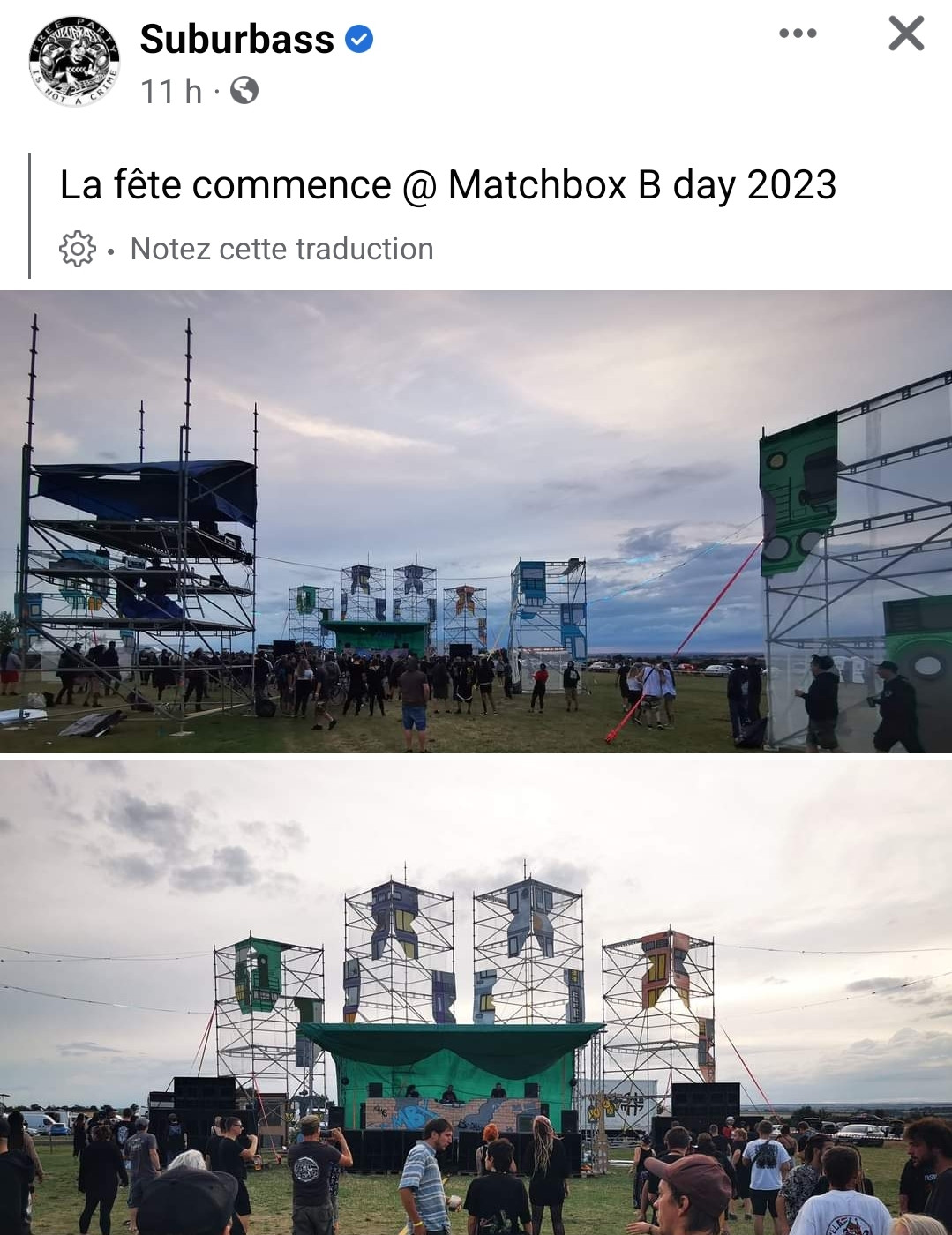The width and height of the screenshot is (952, 1235).
Task: Dismiss this post with the X
Action: (906, 34)
